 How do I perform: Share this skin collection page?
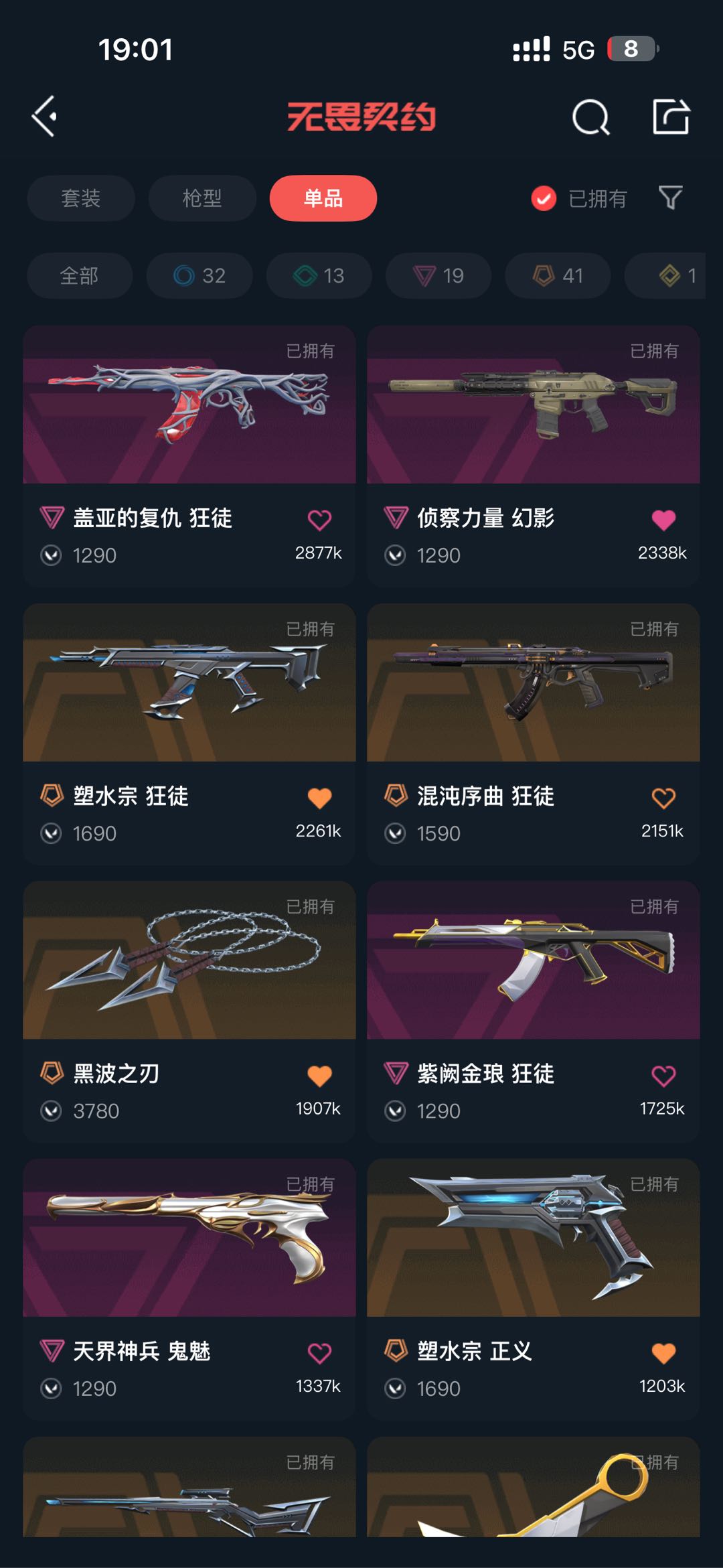pos(671,117)
